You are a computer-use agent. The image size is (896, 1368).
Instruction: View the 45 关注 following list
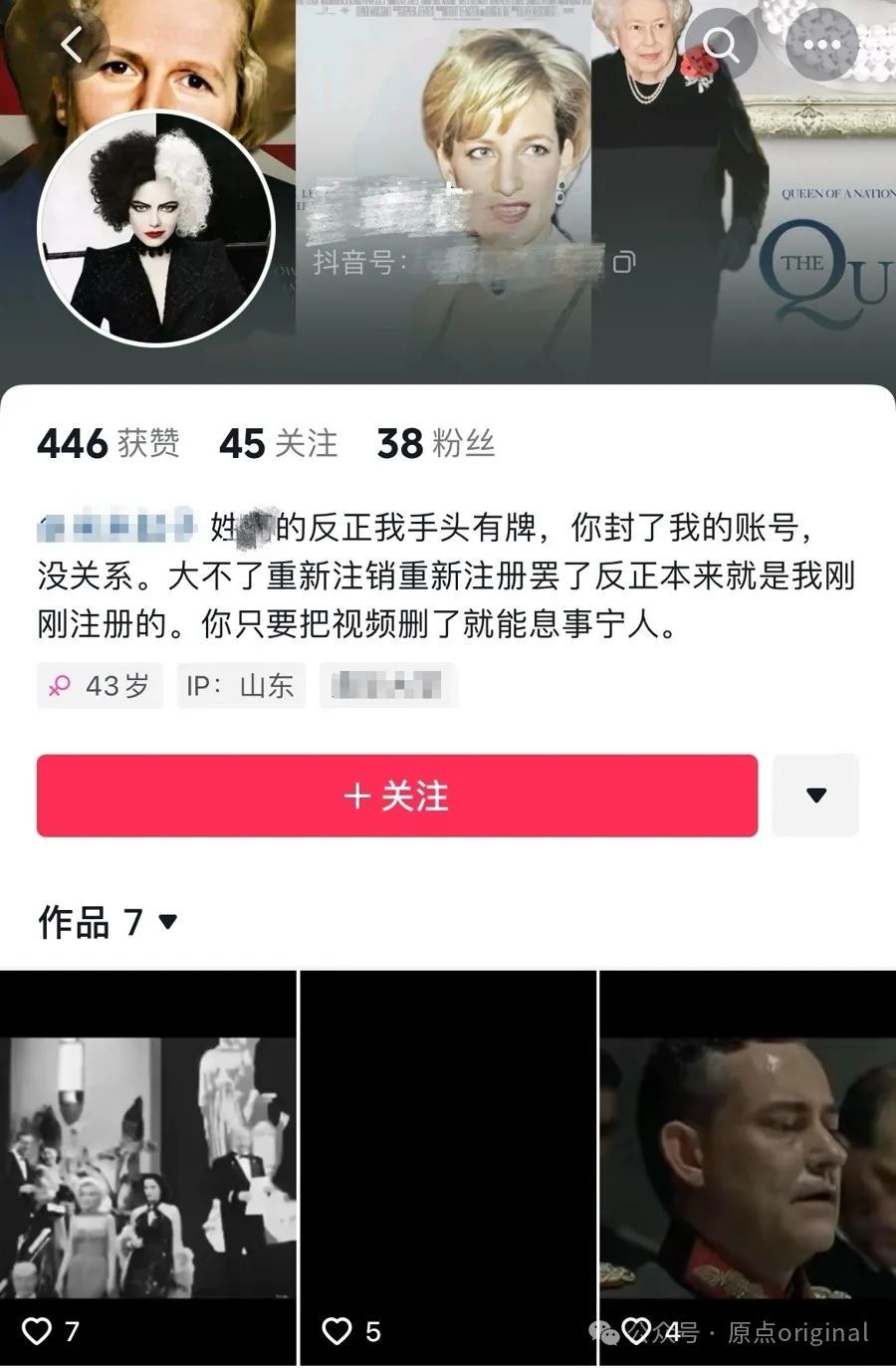pos(278,444)
